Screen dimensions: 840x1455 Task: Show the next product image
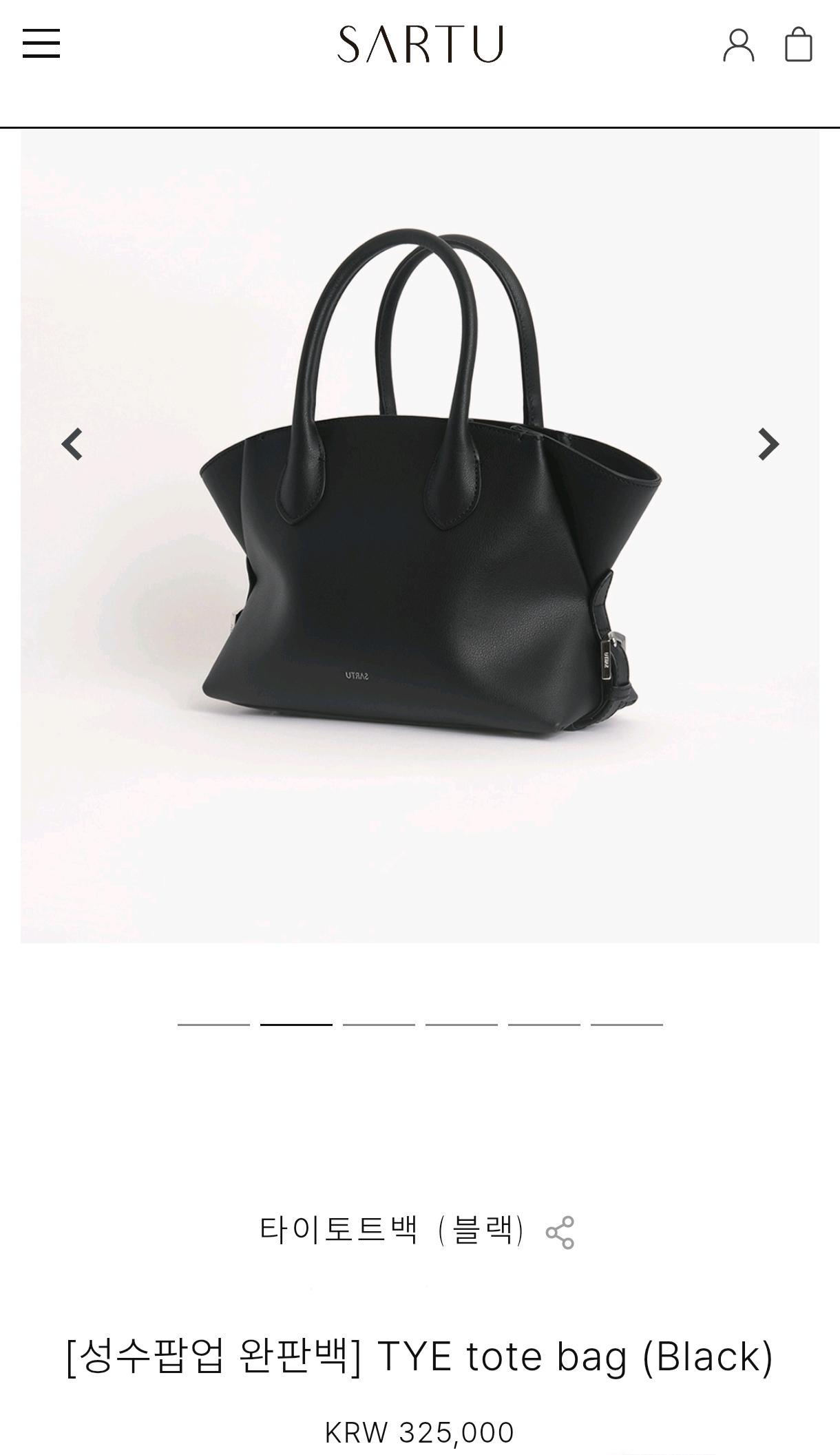pyautogui.click(x=768, y=444)
